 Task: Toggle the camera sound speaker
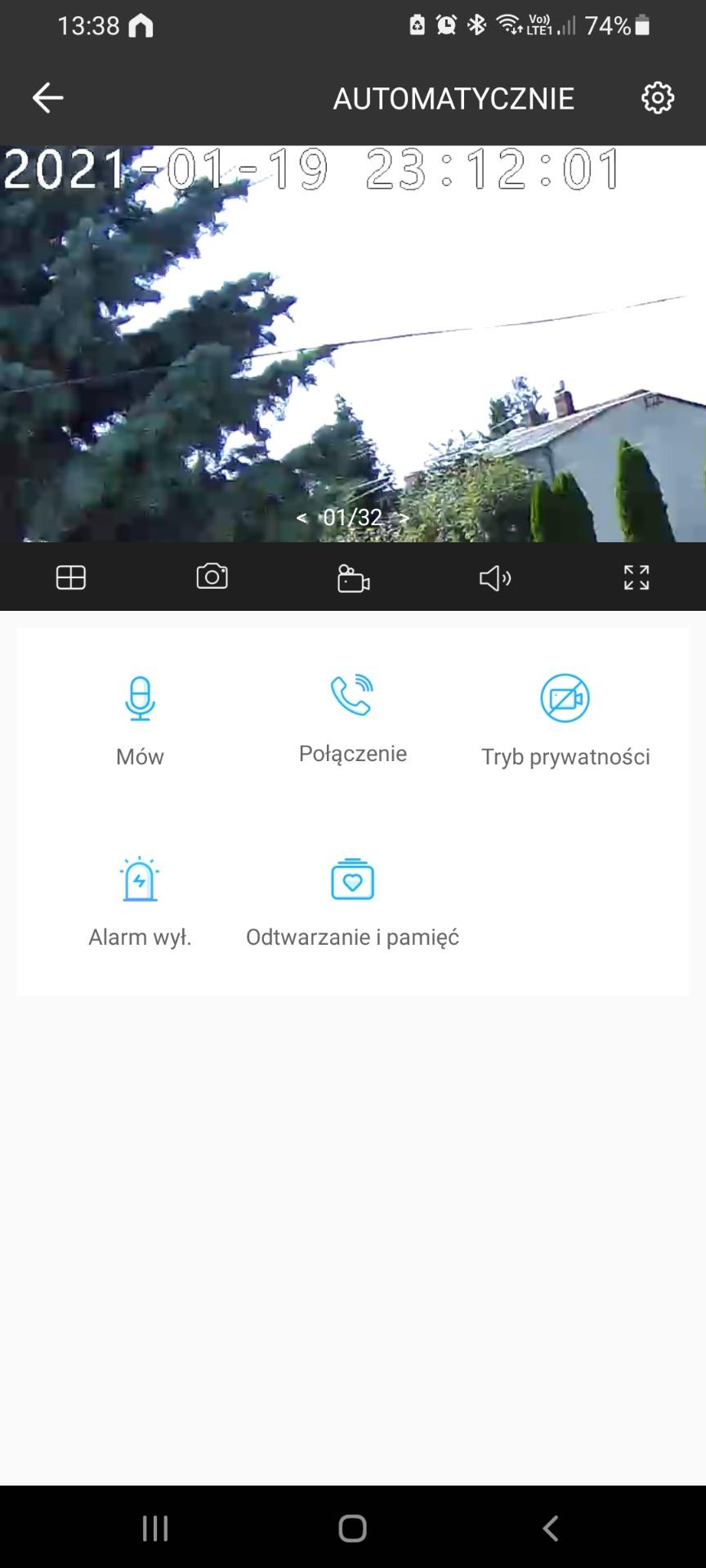pos(494,579)
